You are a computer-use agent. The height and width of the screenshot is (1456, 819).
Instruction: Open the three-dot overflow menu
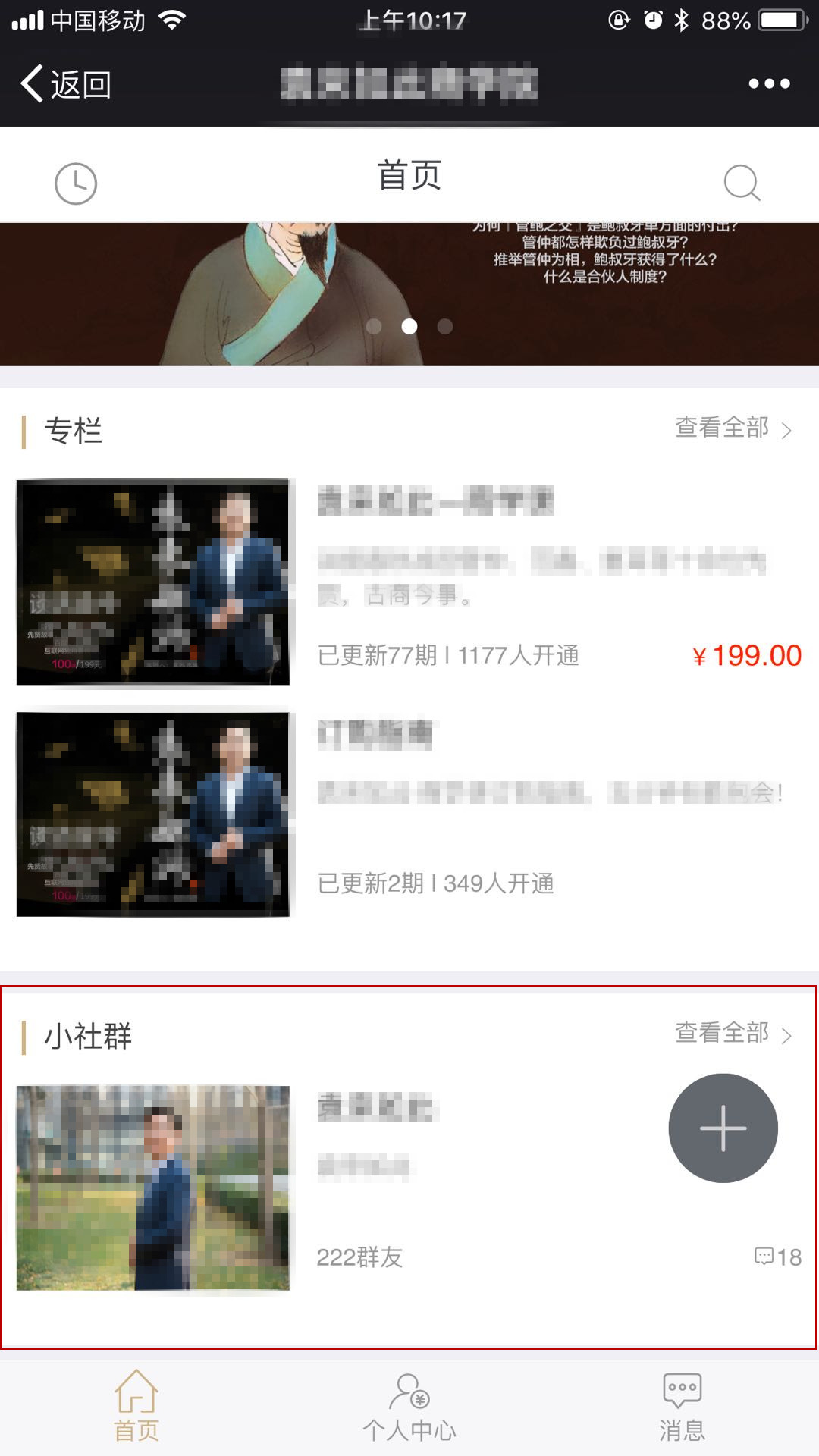coord(769,83)
